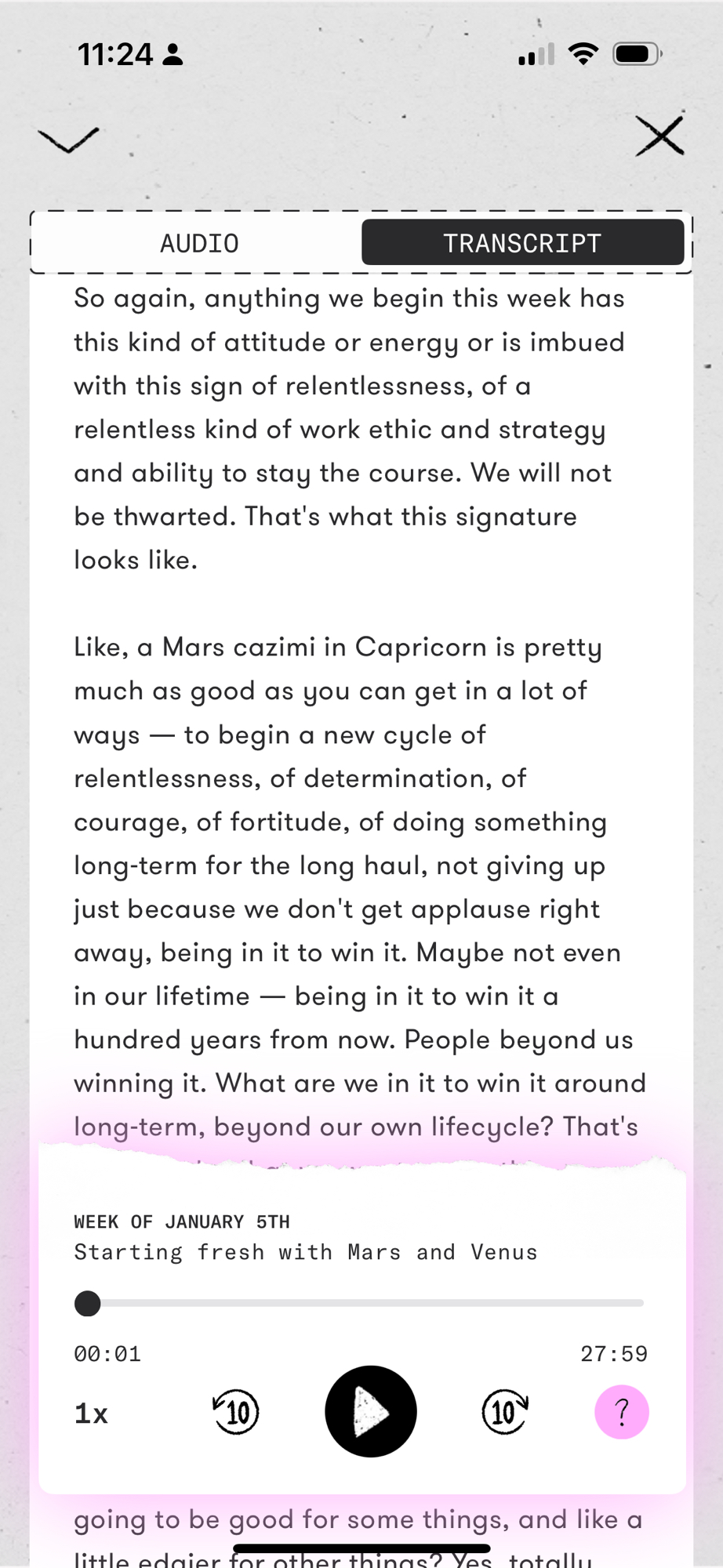Rewind 10 seconds

point(236,1412)
